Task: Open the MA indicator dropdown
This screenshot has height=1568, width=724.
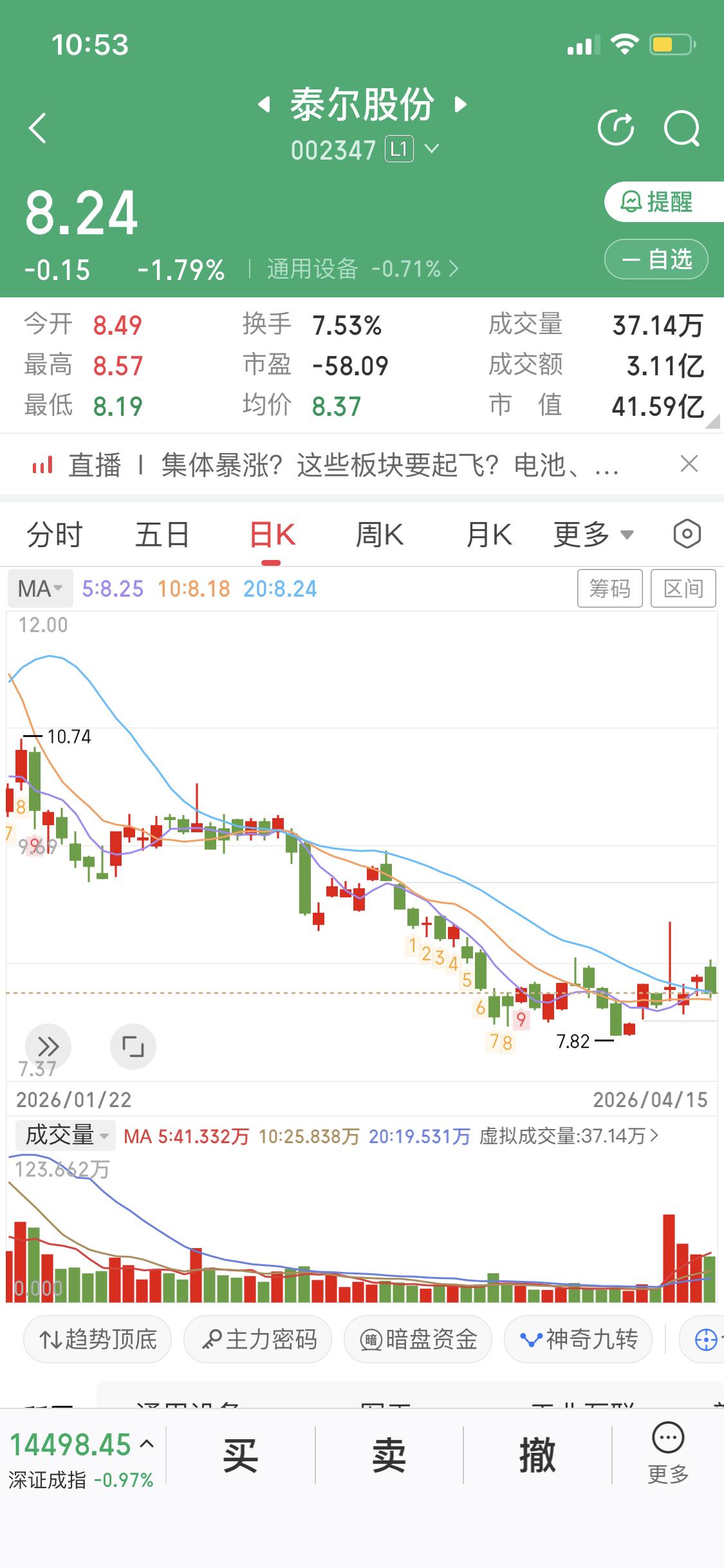Action: point(39,588)
